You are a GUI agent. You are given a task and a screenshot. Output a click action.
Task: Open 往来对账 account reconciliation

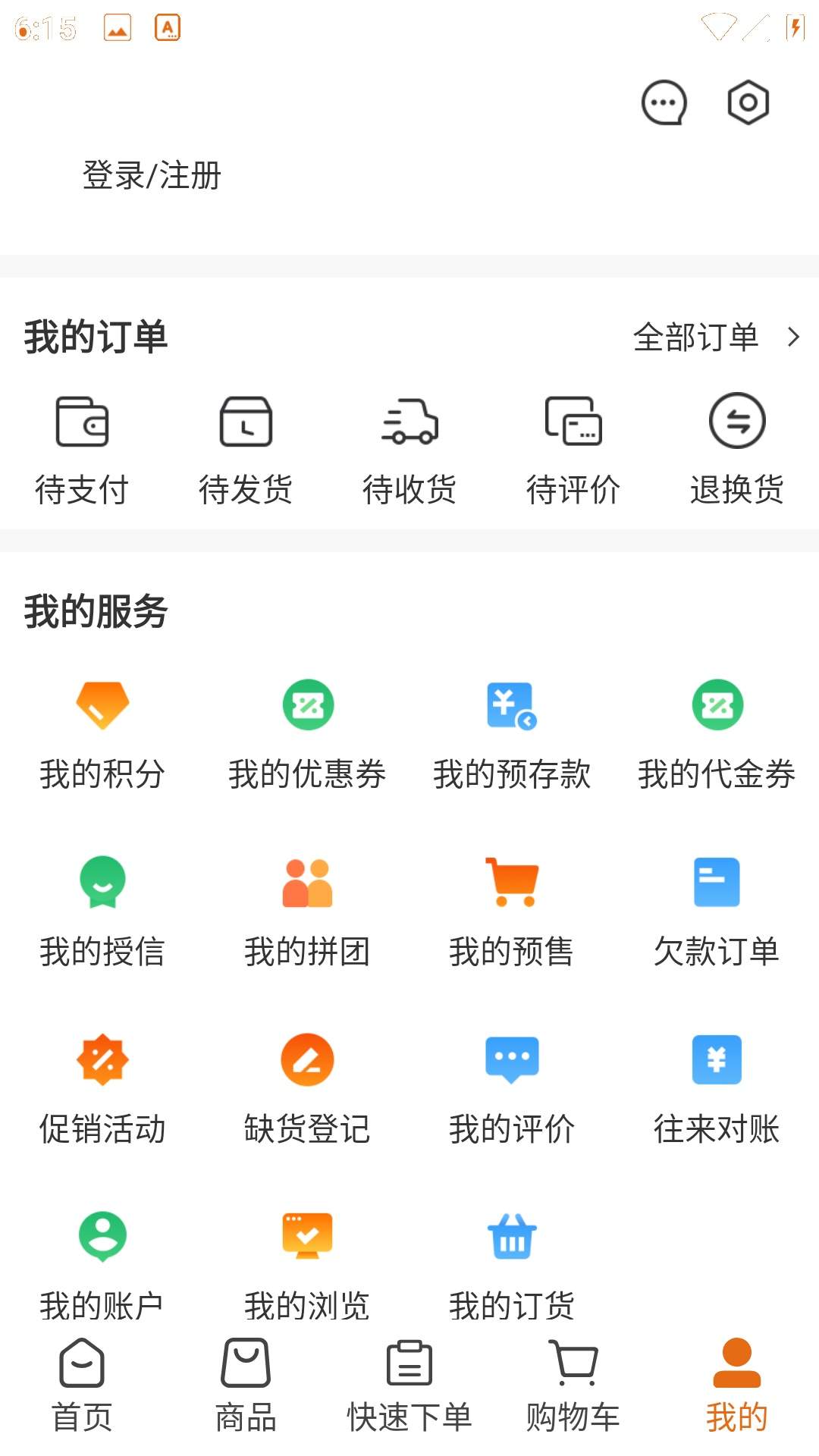pyautogui.click(x=717, y=1090)
